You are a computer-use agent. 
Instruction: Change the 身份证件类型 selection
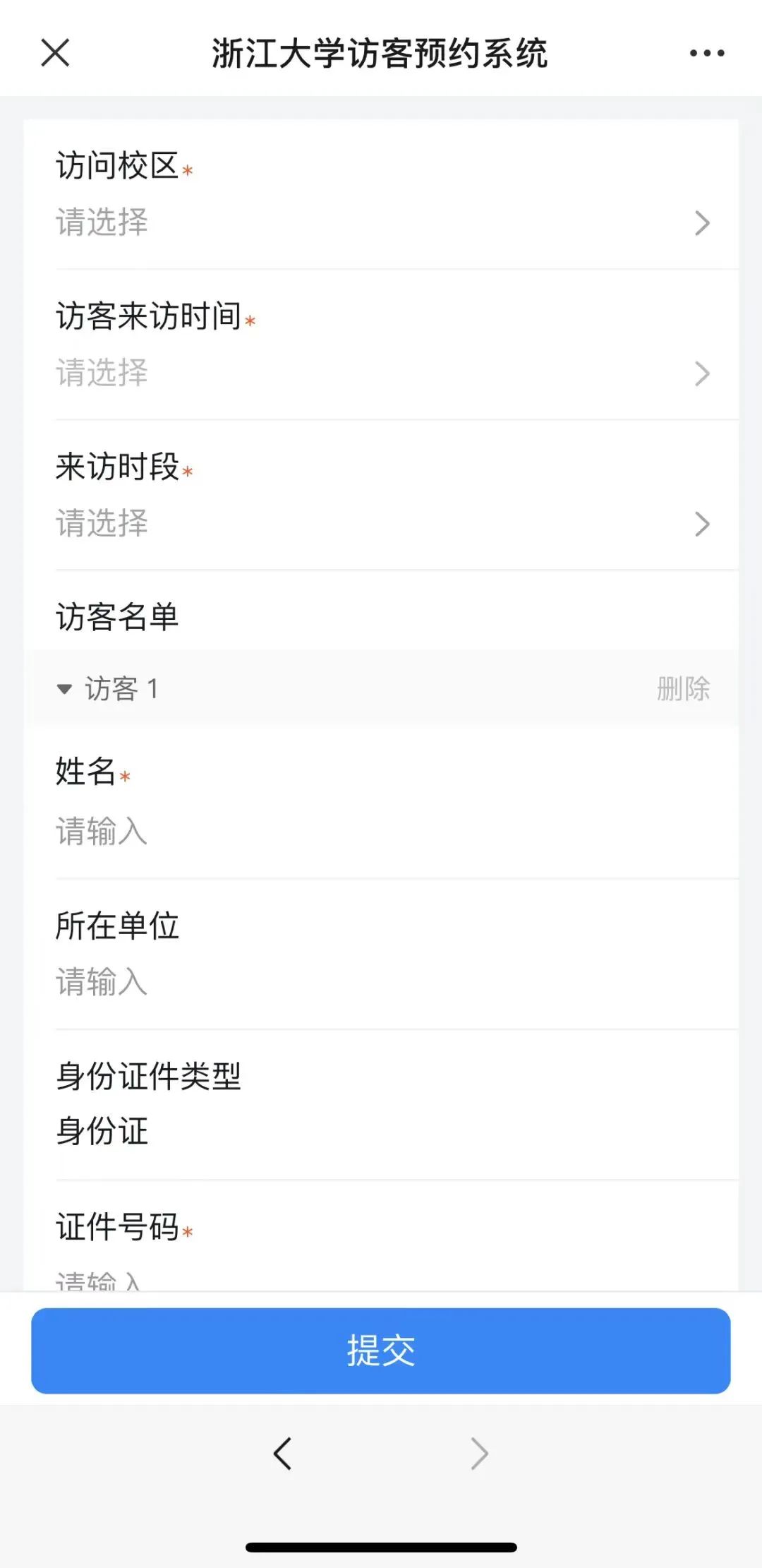[x=381, y=1131]
